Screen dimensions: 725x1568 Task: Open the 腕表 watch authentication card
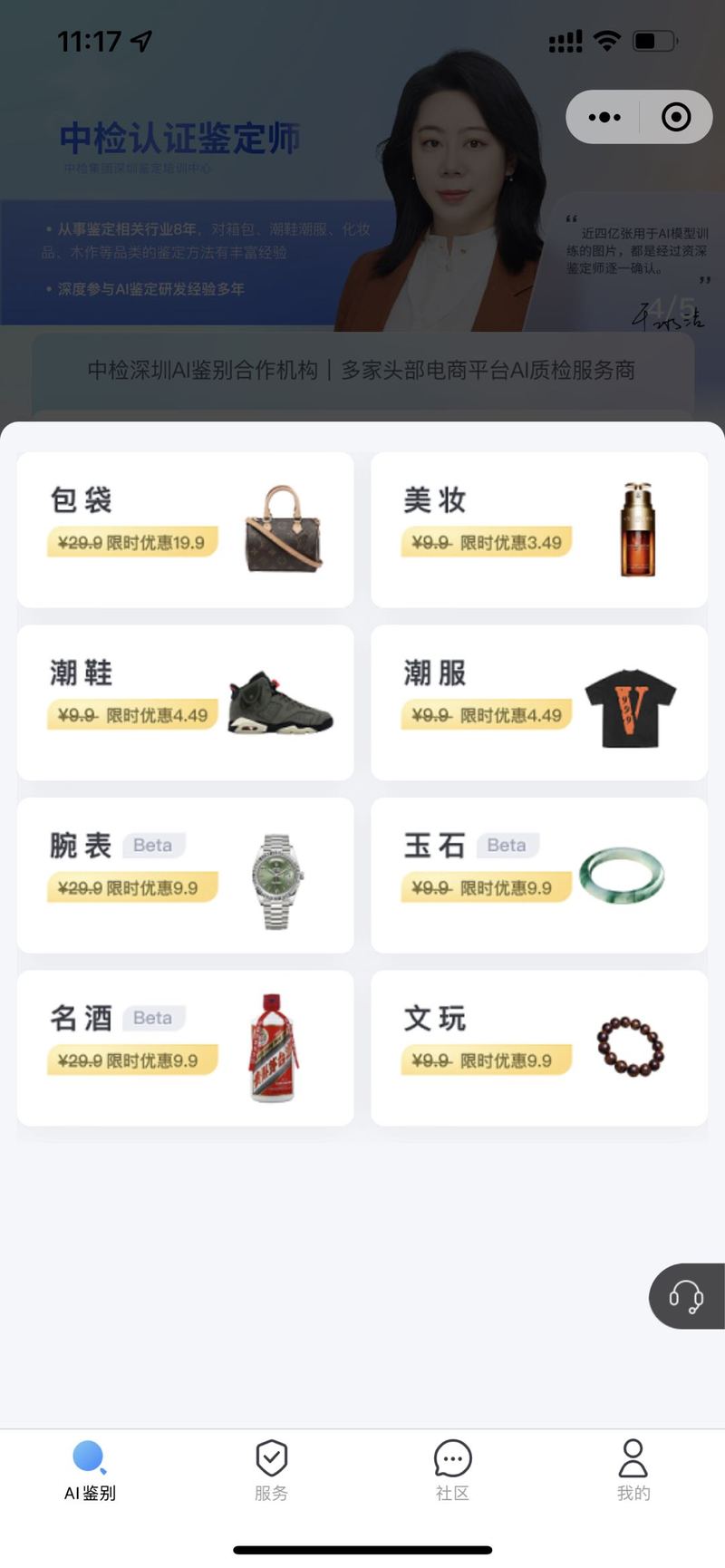(185, 876)
